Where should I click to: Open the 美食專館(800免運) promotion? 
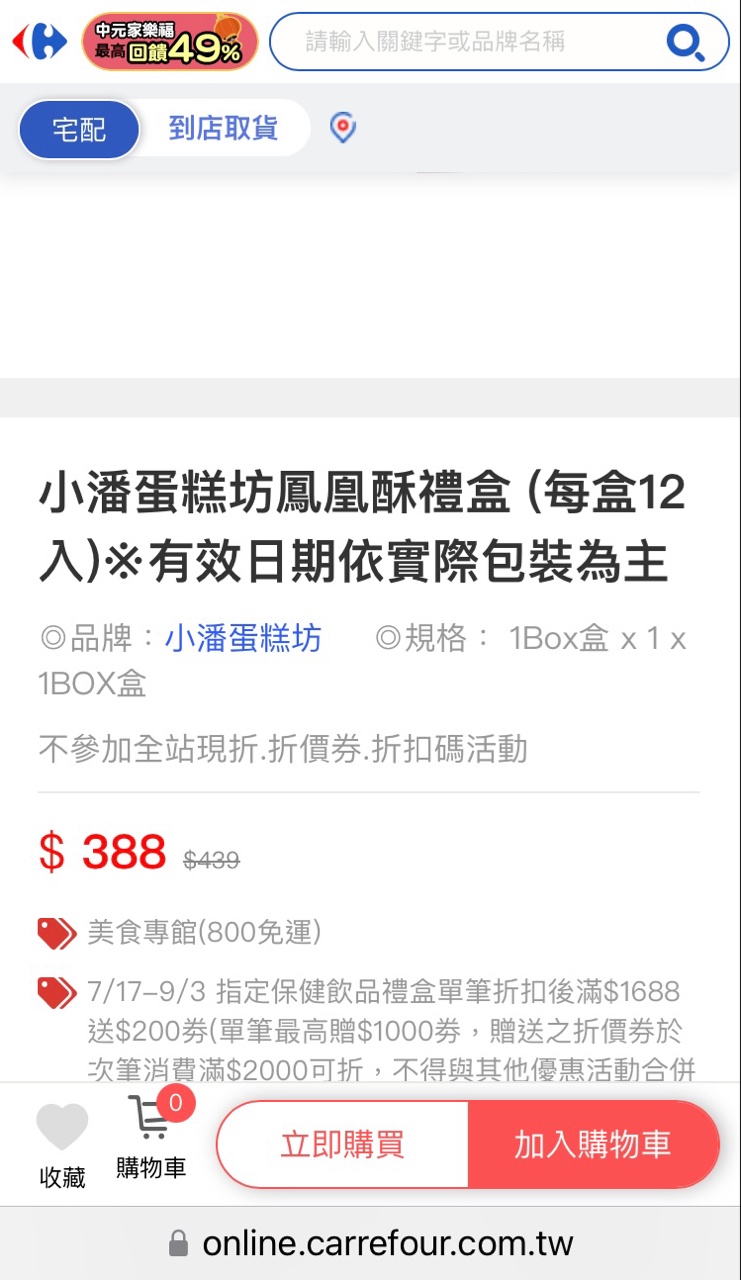204,933
